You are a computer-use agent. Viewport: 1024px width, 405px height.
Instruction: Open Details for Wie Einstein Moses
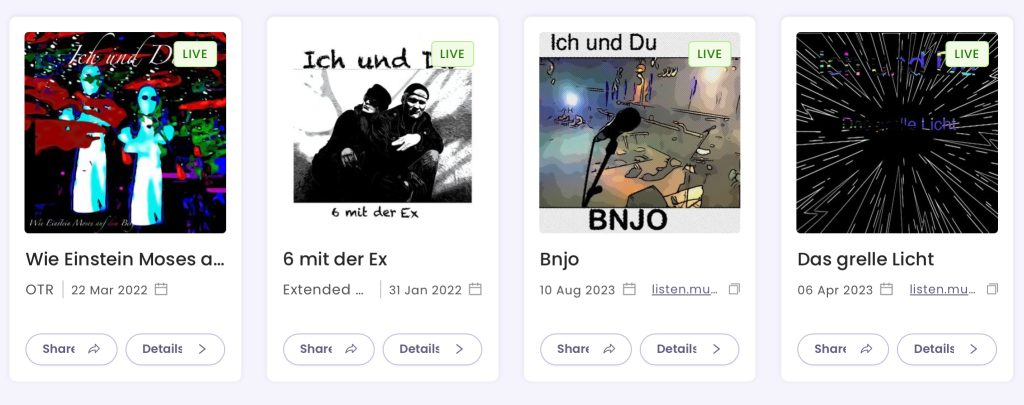click(175, 349)
